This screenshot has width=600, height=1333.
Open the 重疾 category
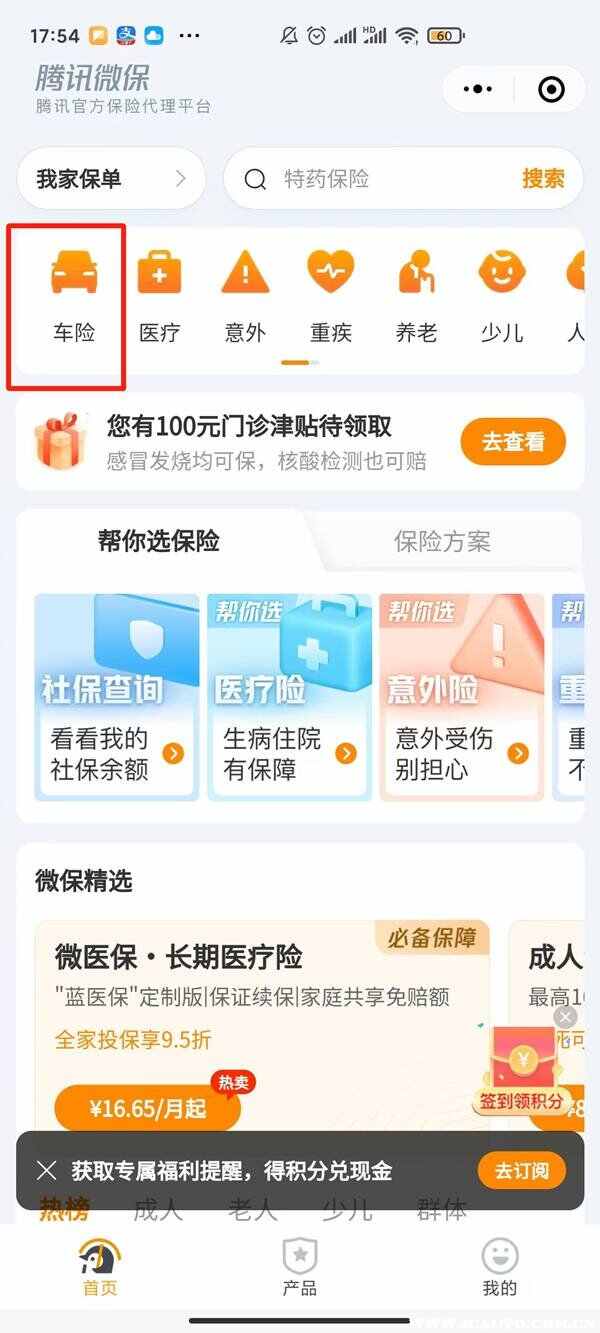coord(331,298)
